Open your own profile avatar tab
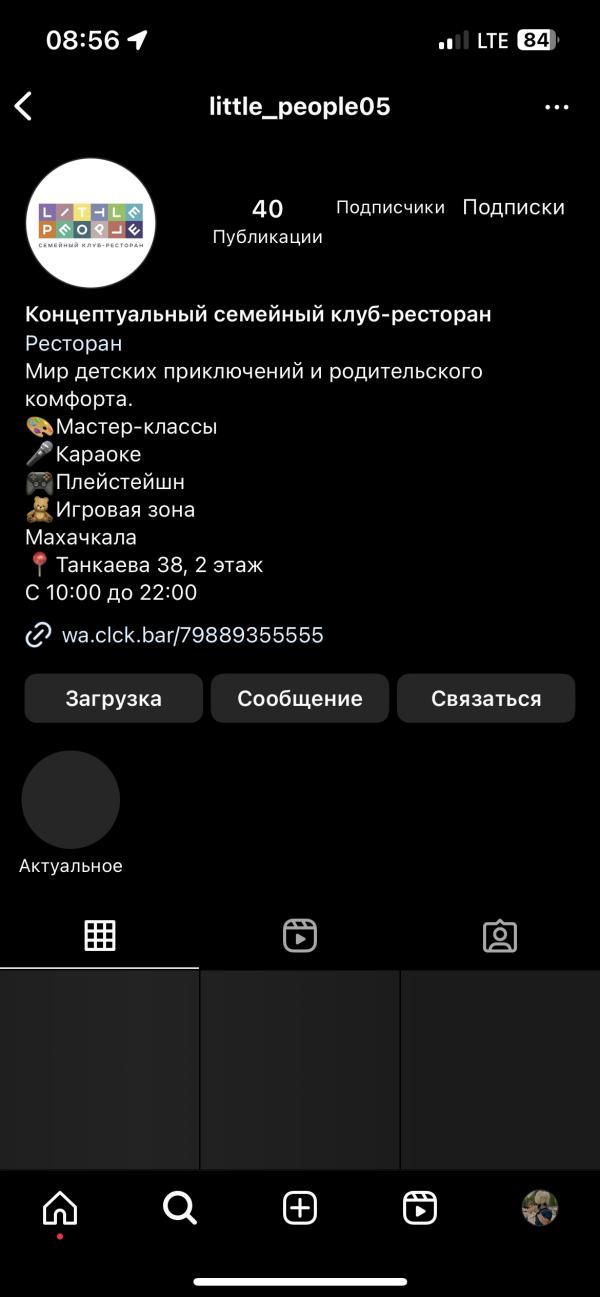Viewport: 600px width, 1297px height. point(540,1209)
